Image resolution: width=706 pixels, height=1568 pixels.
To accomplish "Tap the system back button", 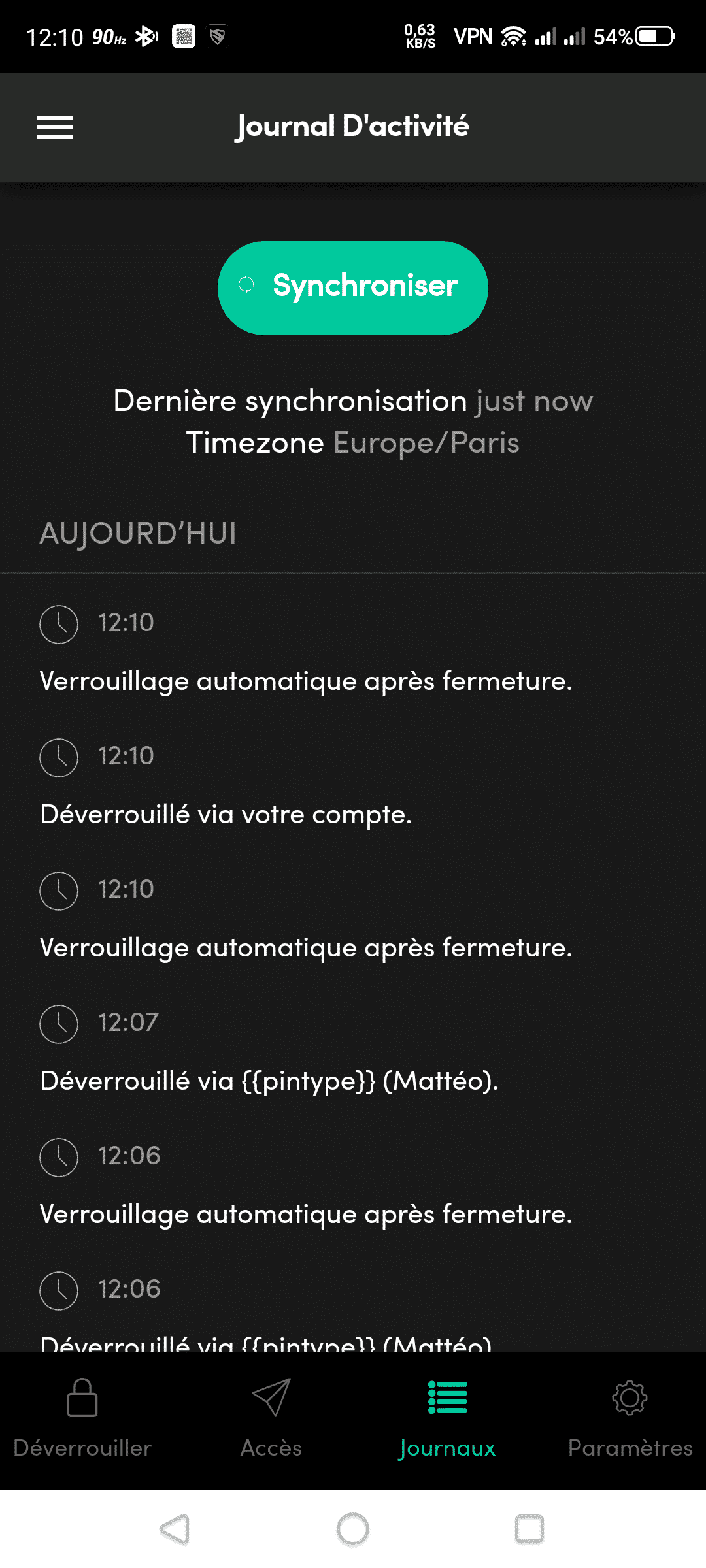I will pos(175,1529).
